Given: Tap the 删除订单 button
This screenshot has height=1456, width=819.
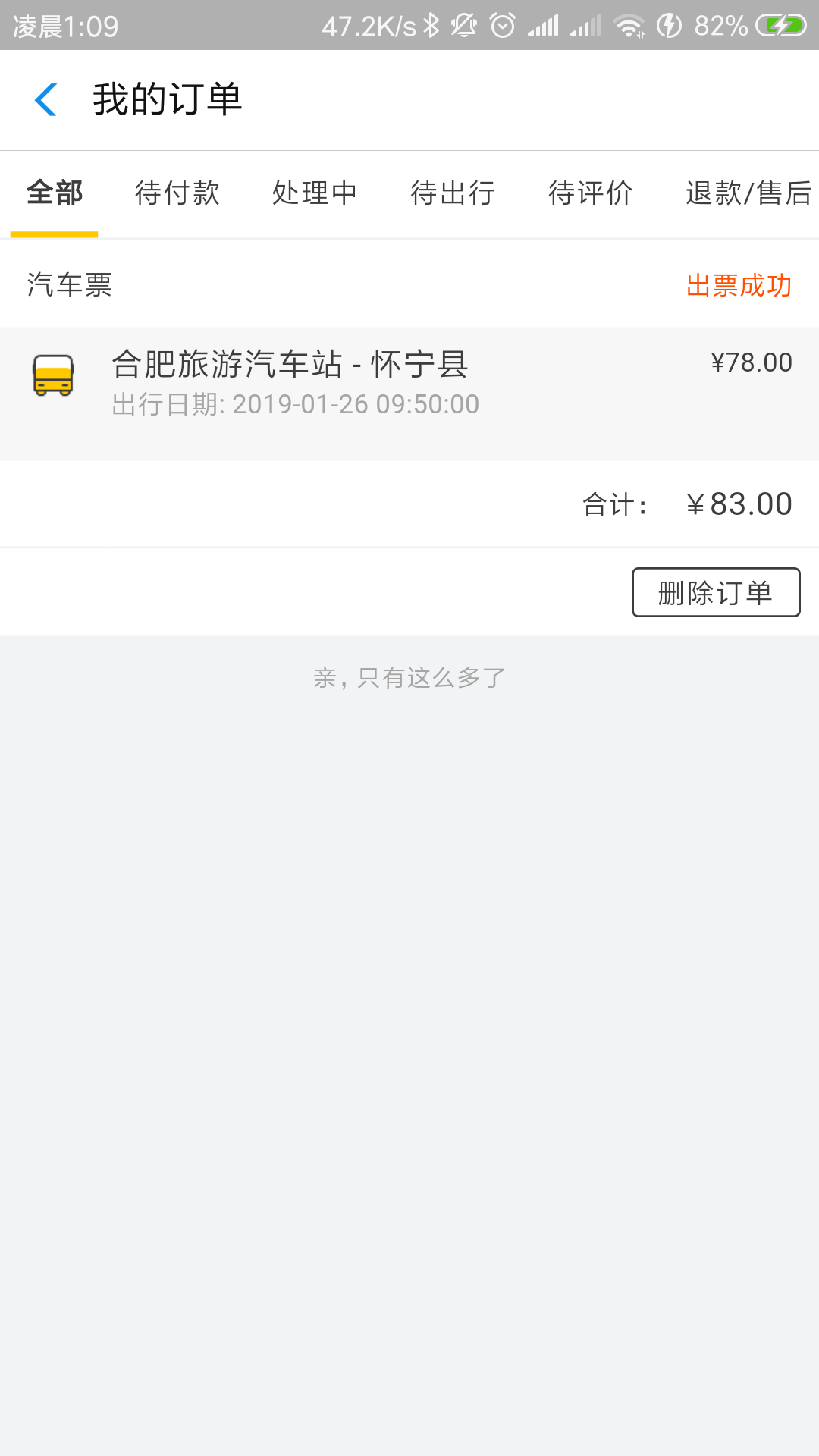Looking at the screenshot, I should [x=716, y=592].
